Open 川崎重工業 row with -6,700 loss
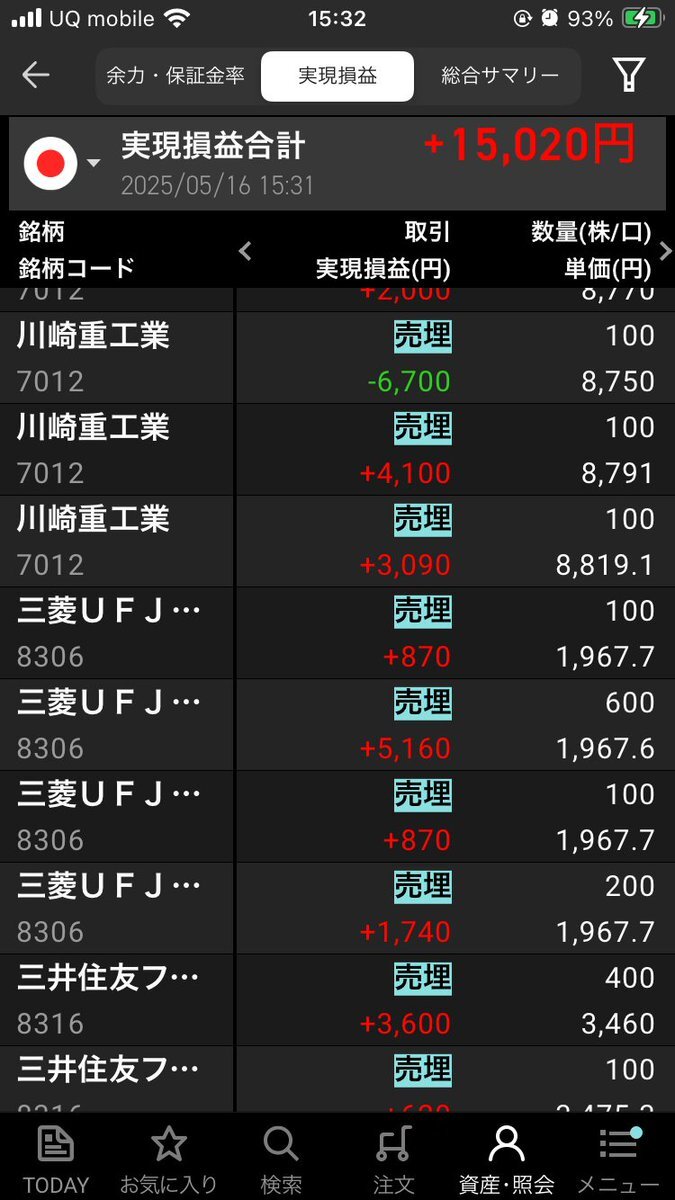 (x=337, y=358)
